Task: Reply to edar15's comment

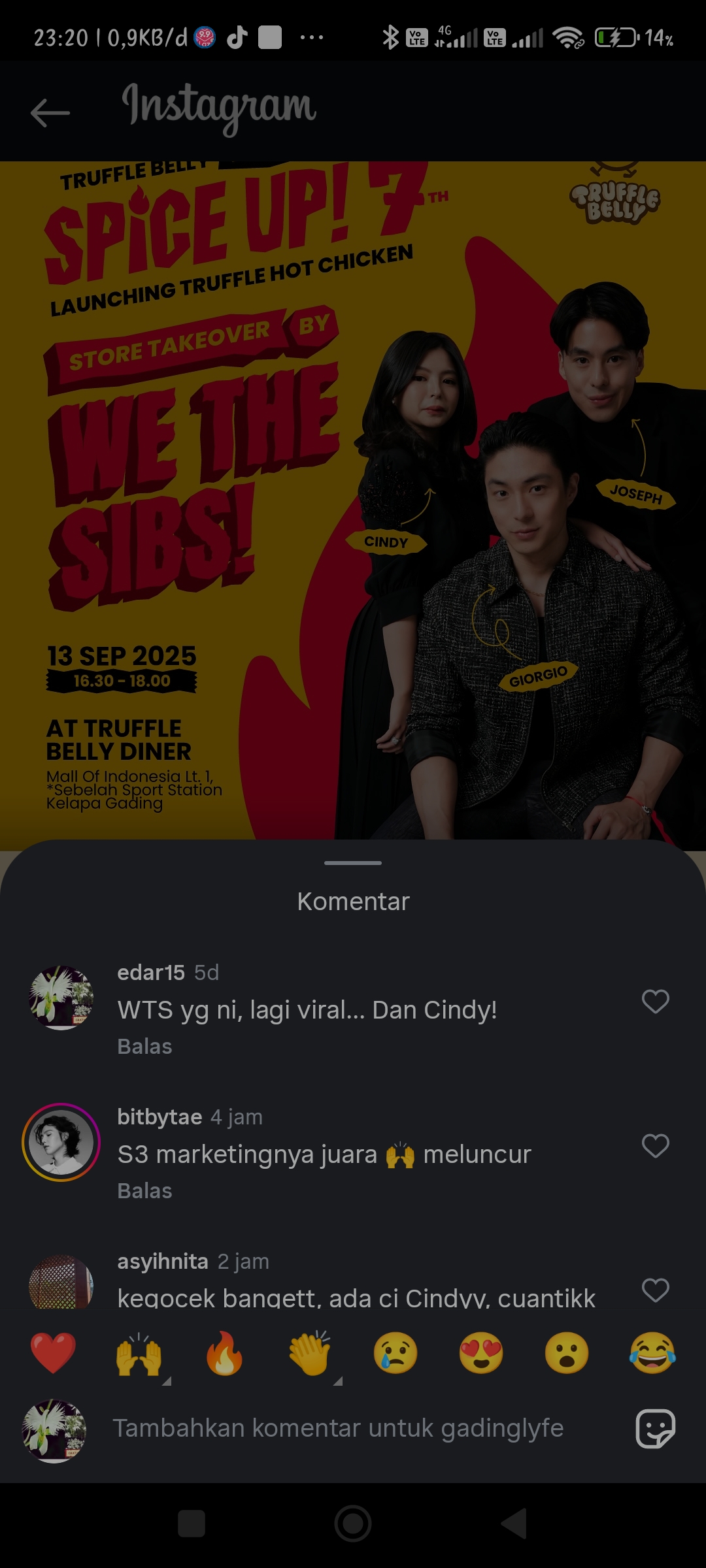Action: (x=144, y=1047)
